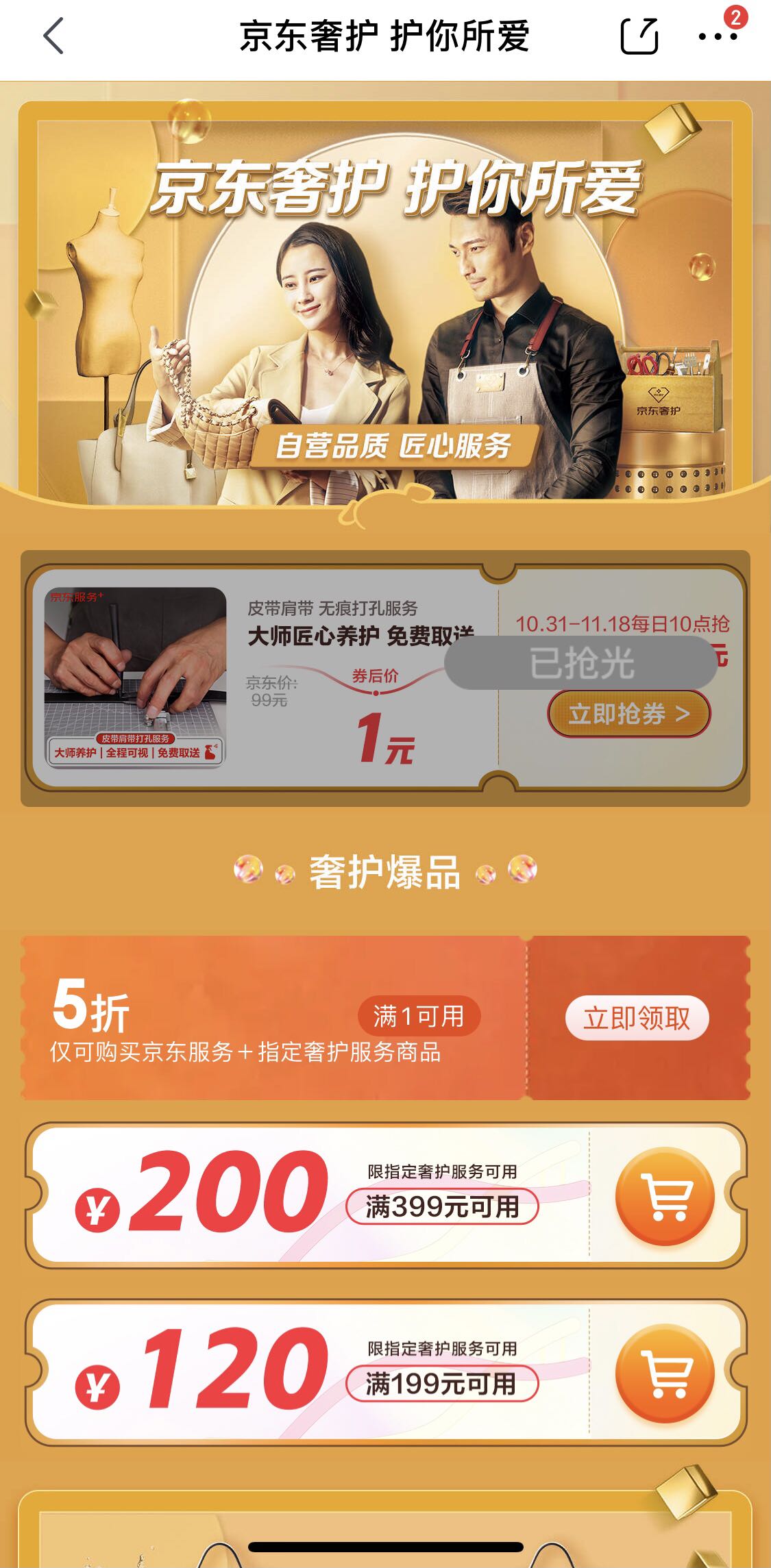
Task: Tap the 立即抢券 button
Action: 628,714
